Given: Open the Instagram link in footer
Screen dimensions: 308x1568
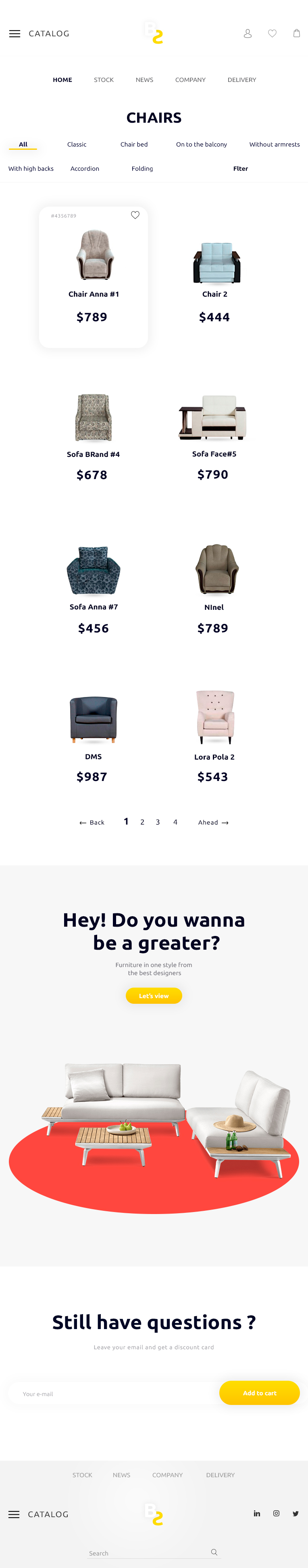Looking at the screenshot, I should (x=277, y=1513).
